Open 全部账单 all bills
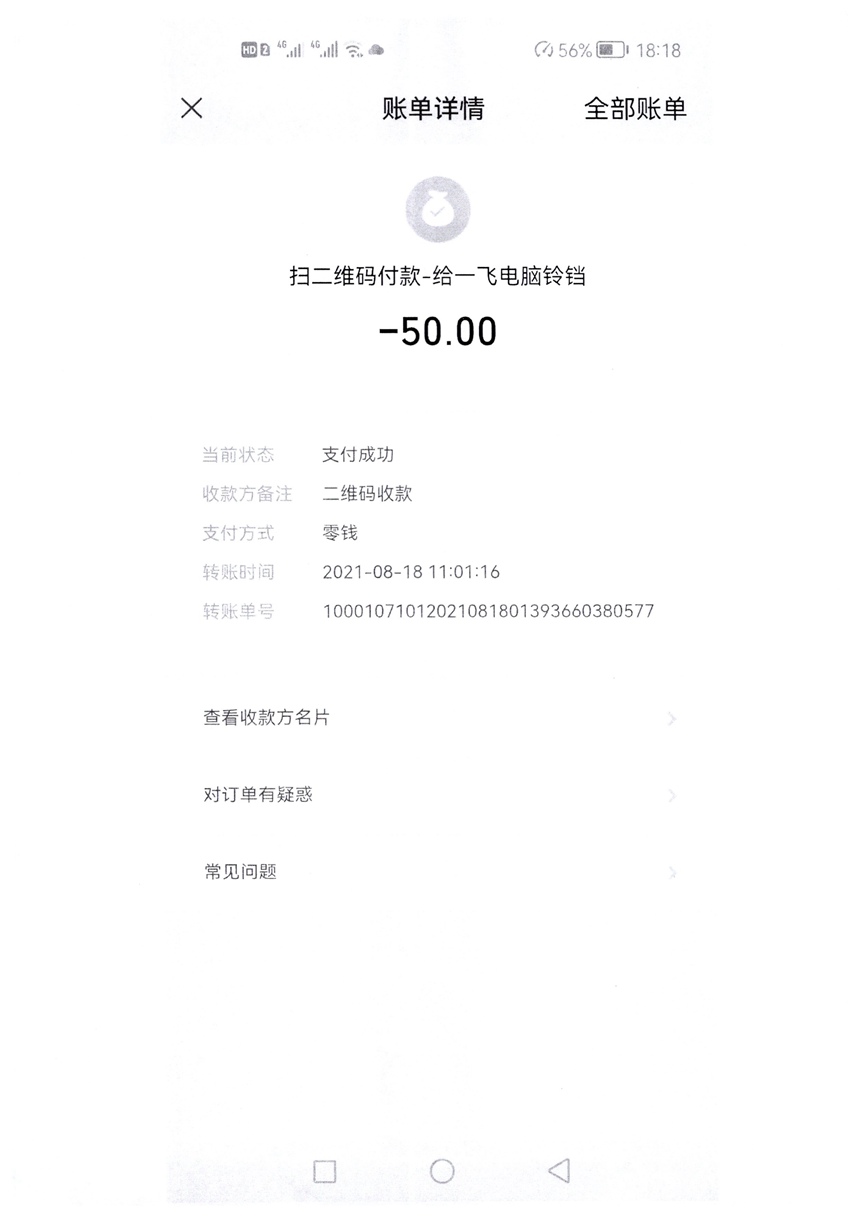Image resolution: width=860 pixels, height=1217 pixels. (x=635, y=109)
